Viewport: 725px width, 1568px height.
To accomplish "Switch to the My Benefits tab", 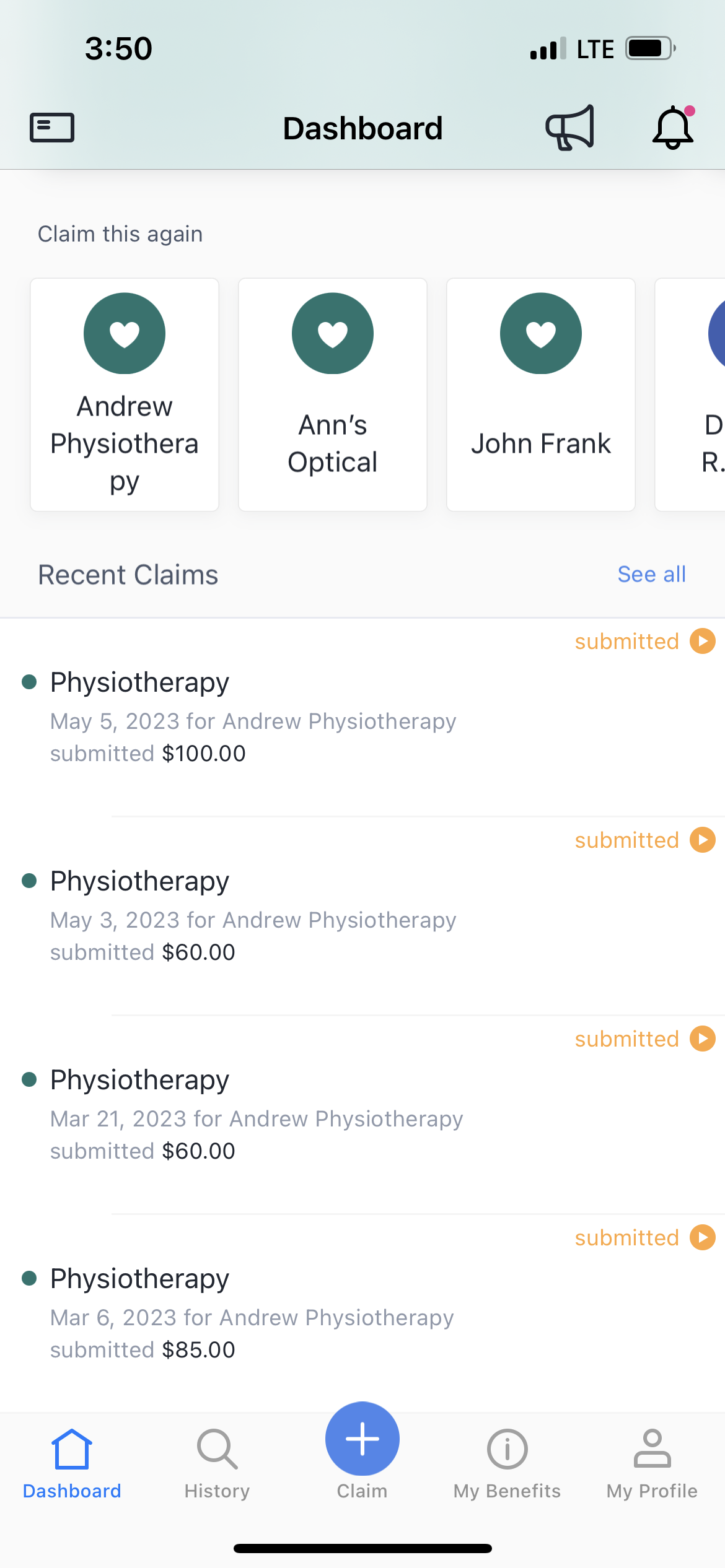I will click(x=506, y=1461).
